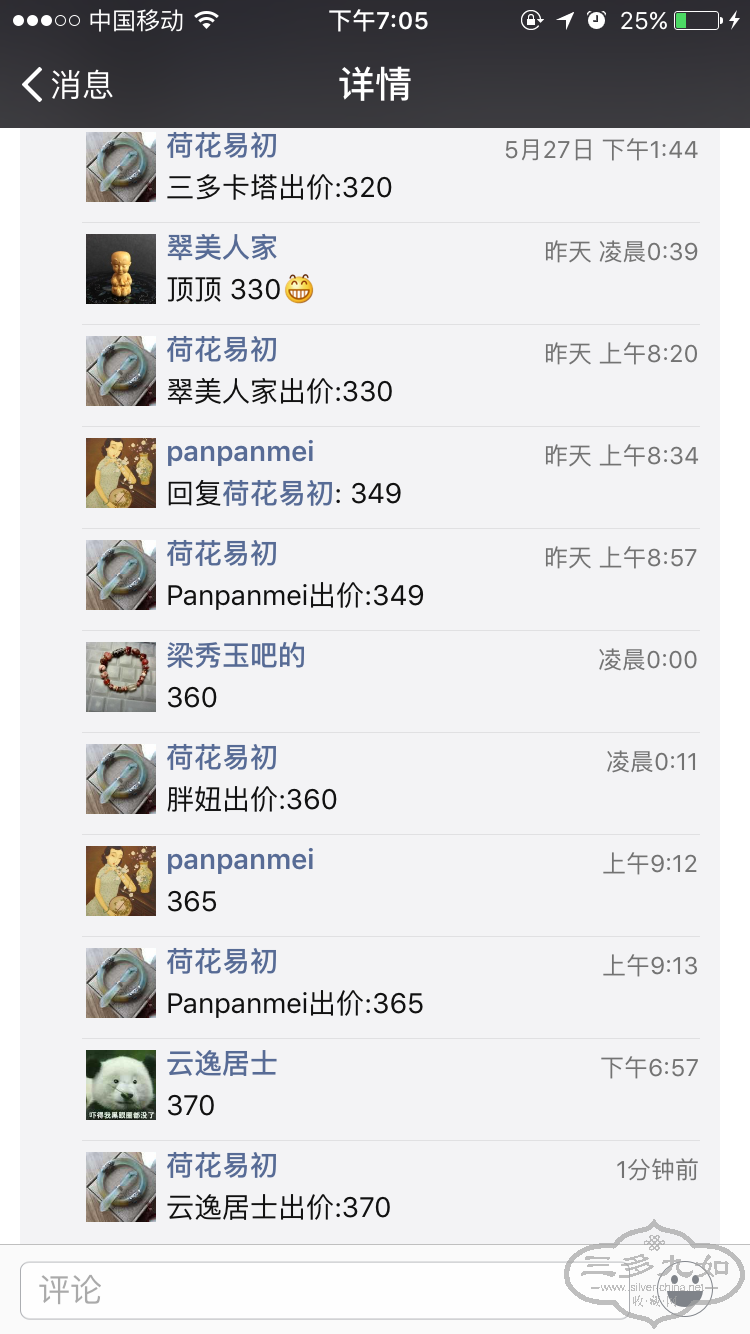The height and width of the screenshot is (1334, 750).
Task: Tap 梁秀玉吧的's bracelet avatar
Action: [121, 677]
